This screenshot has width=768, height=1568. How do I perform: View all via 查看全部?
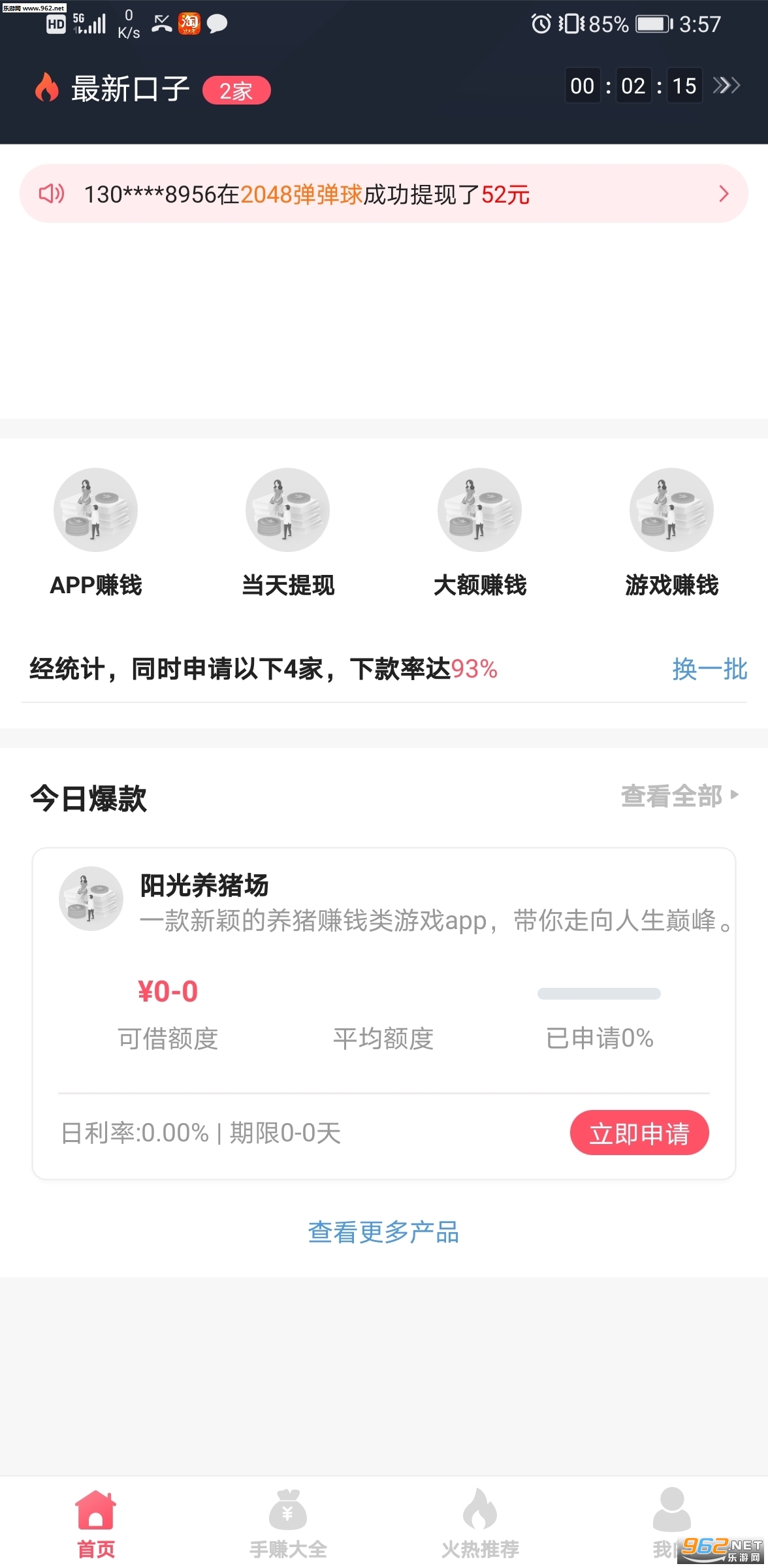[679, 796]
